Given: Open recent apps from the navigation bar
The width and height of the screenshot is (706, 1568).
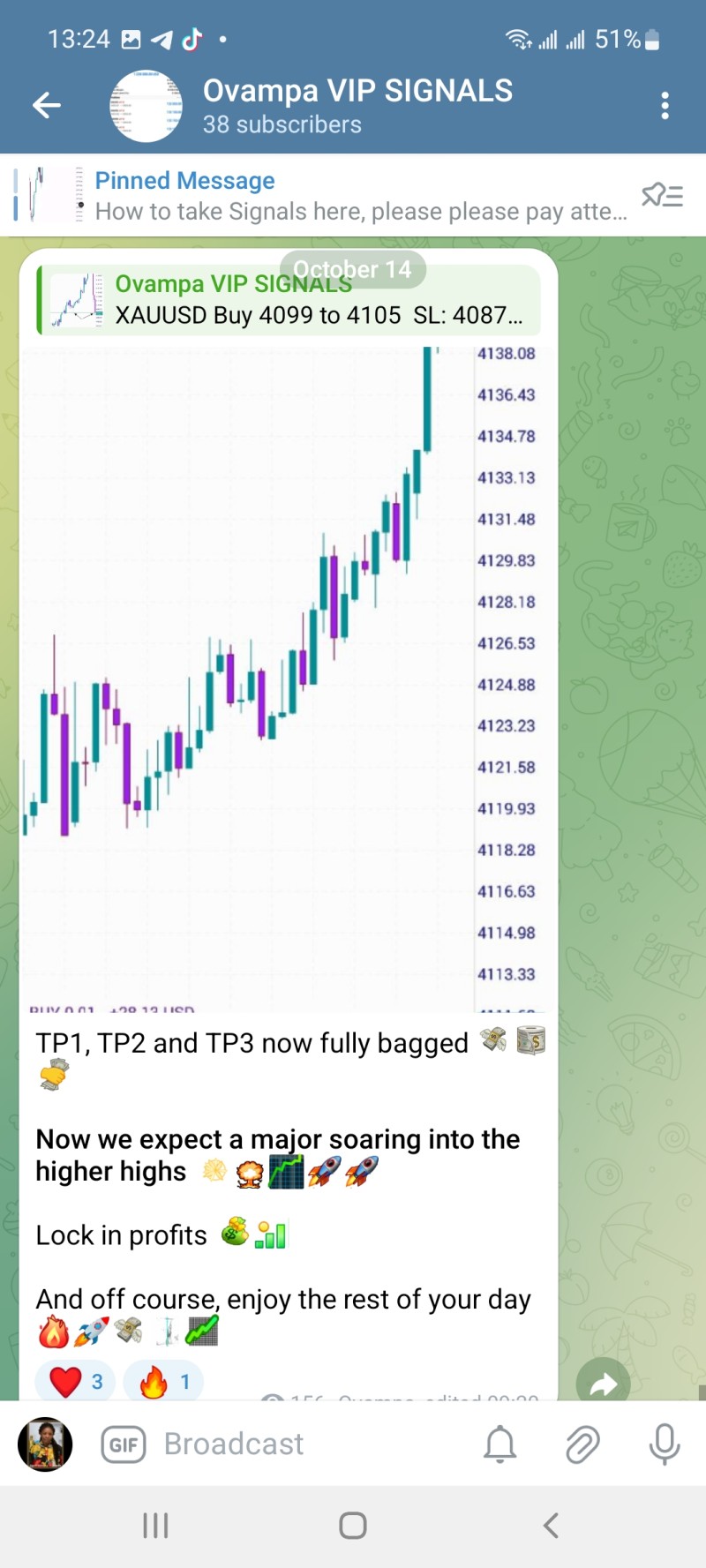Looking at the screenshot, I should (155, 1526).
